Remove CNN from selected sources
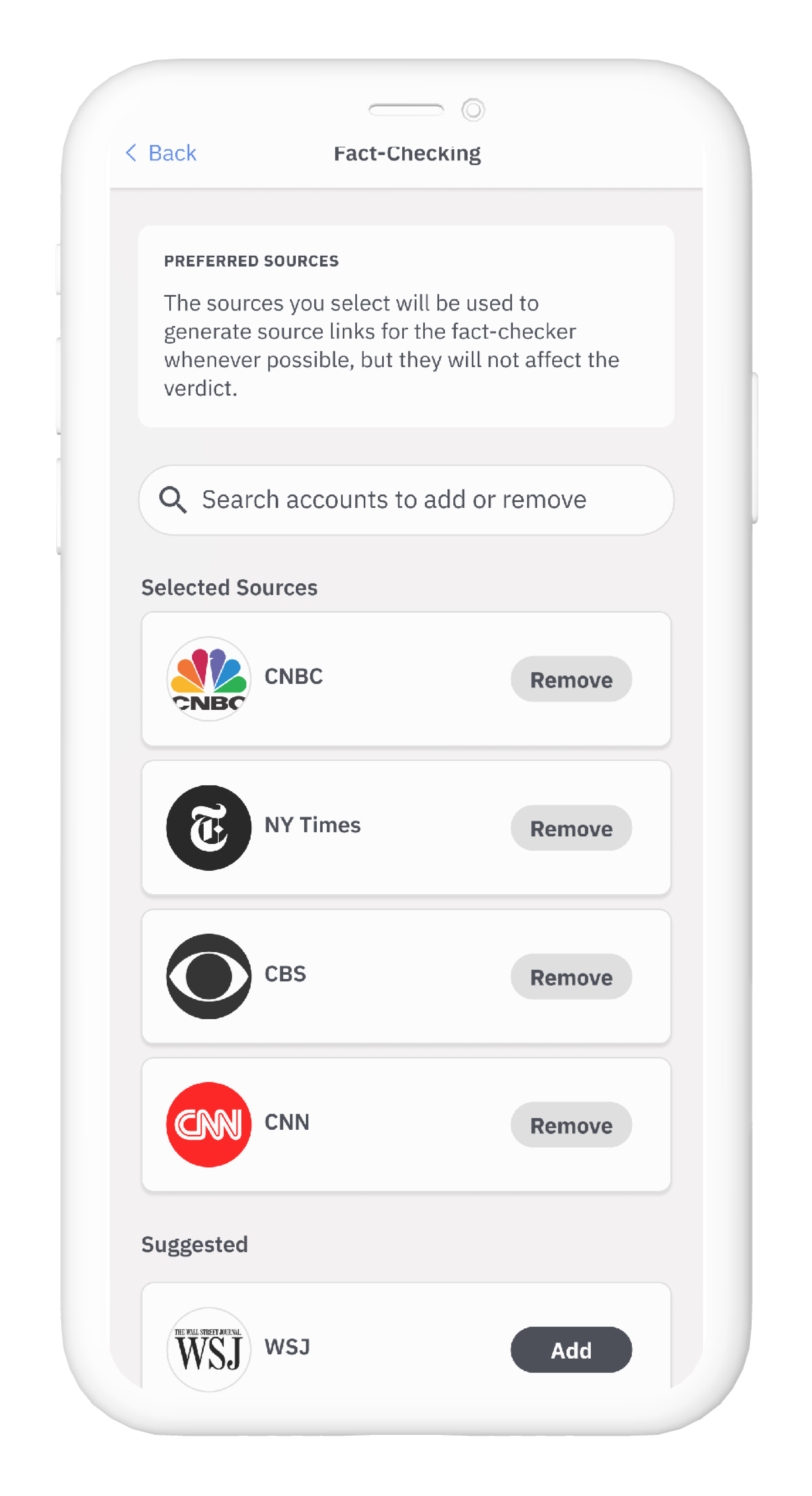The height and width of the screenshot is (1496, 812). (x=570, y=1125)
